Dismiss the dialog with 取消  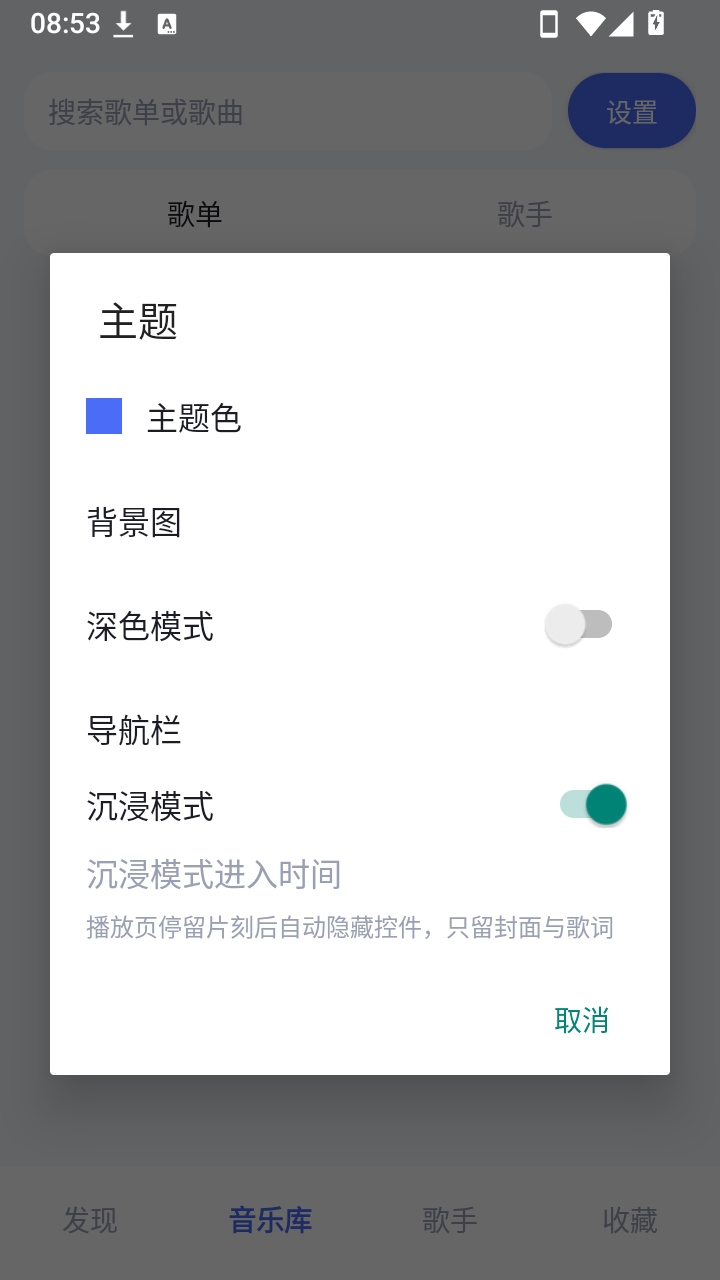coord(581,1020)
